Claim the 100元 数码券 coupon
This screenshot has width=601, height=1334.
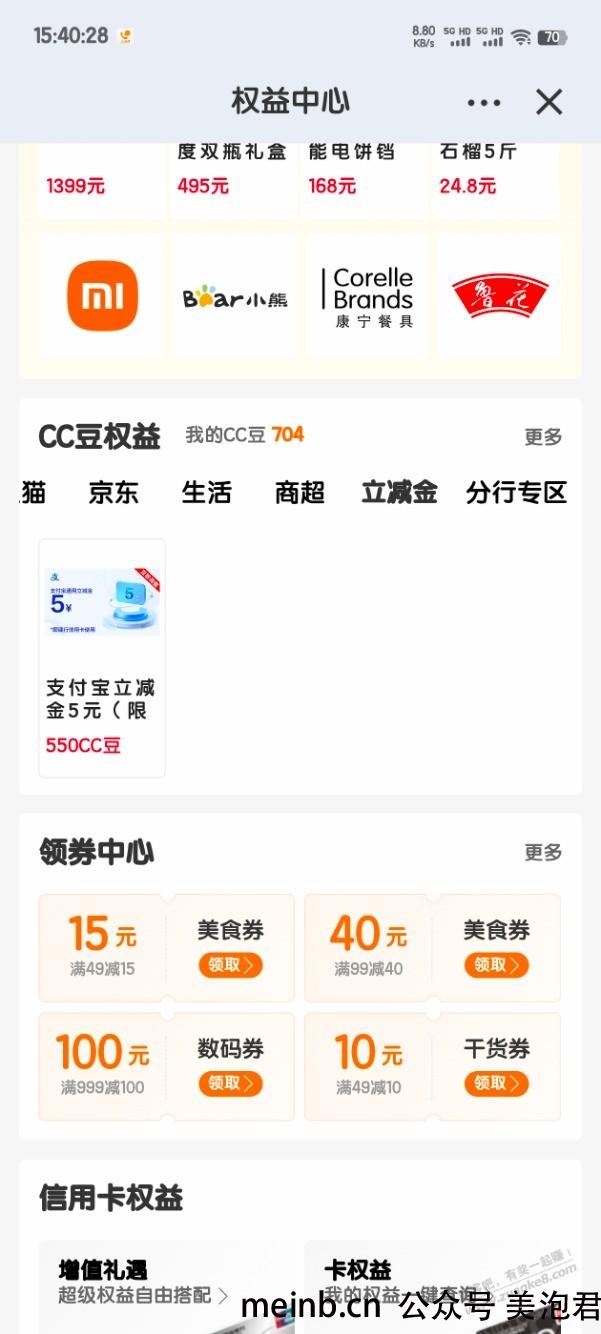point(230,1084)
